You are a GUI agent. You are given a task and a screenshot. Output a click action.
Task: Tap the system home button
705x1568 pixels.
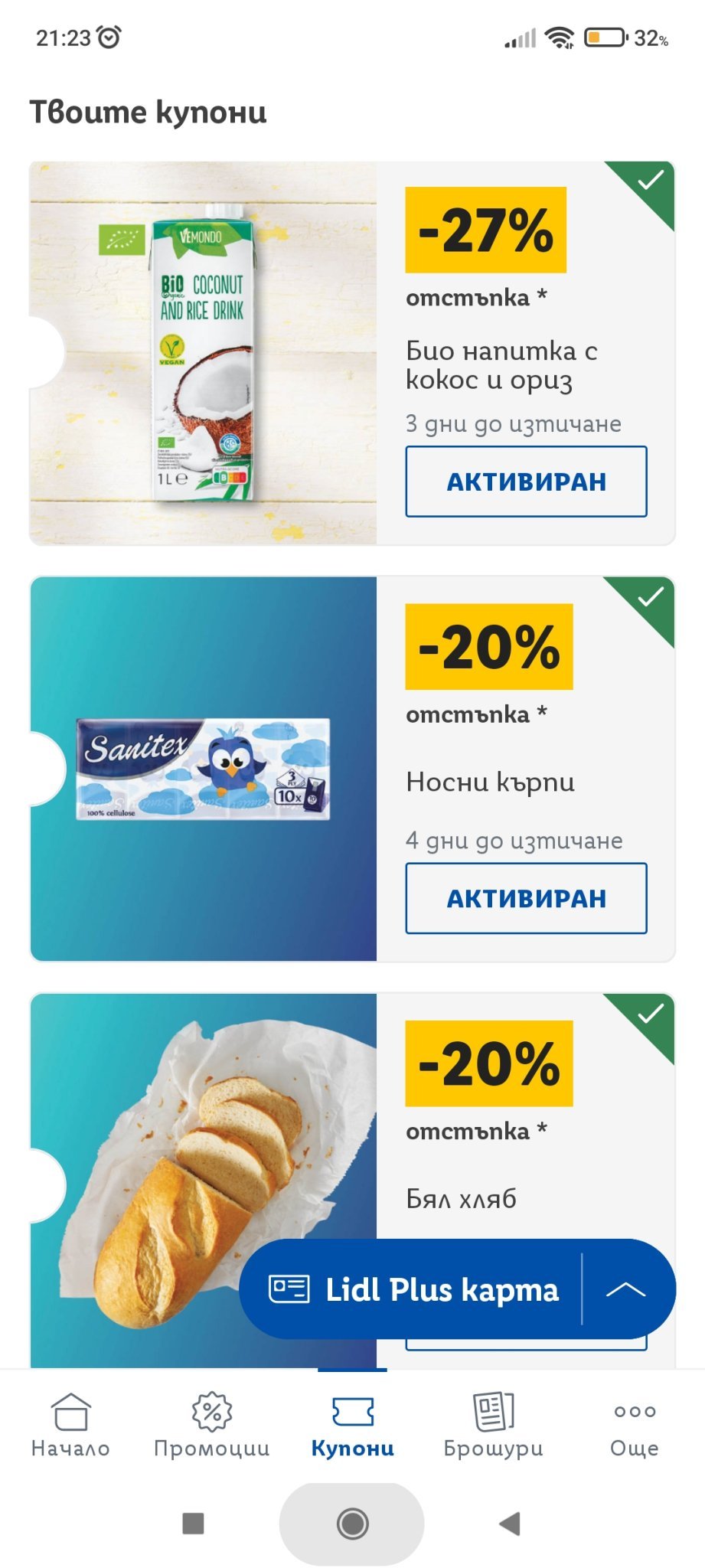352,1524
